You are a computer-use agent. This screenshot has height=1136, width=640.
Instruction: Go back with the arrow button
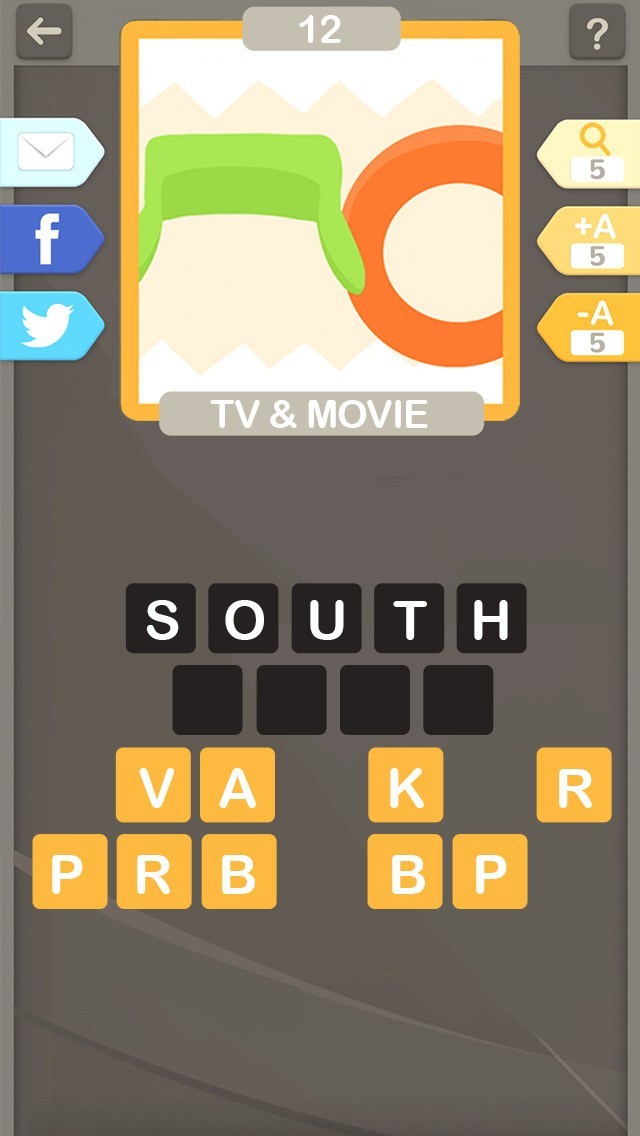click(44, 31)
